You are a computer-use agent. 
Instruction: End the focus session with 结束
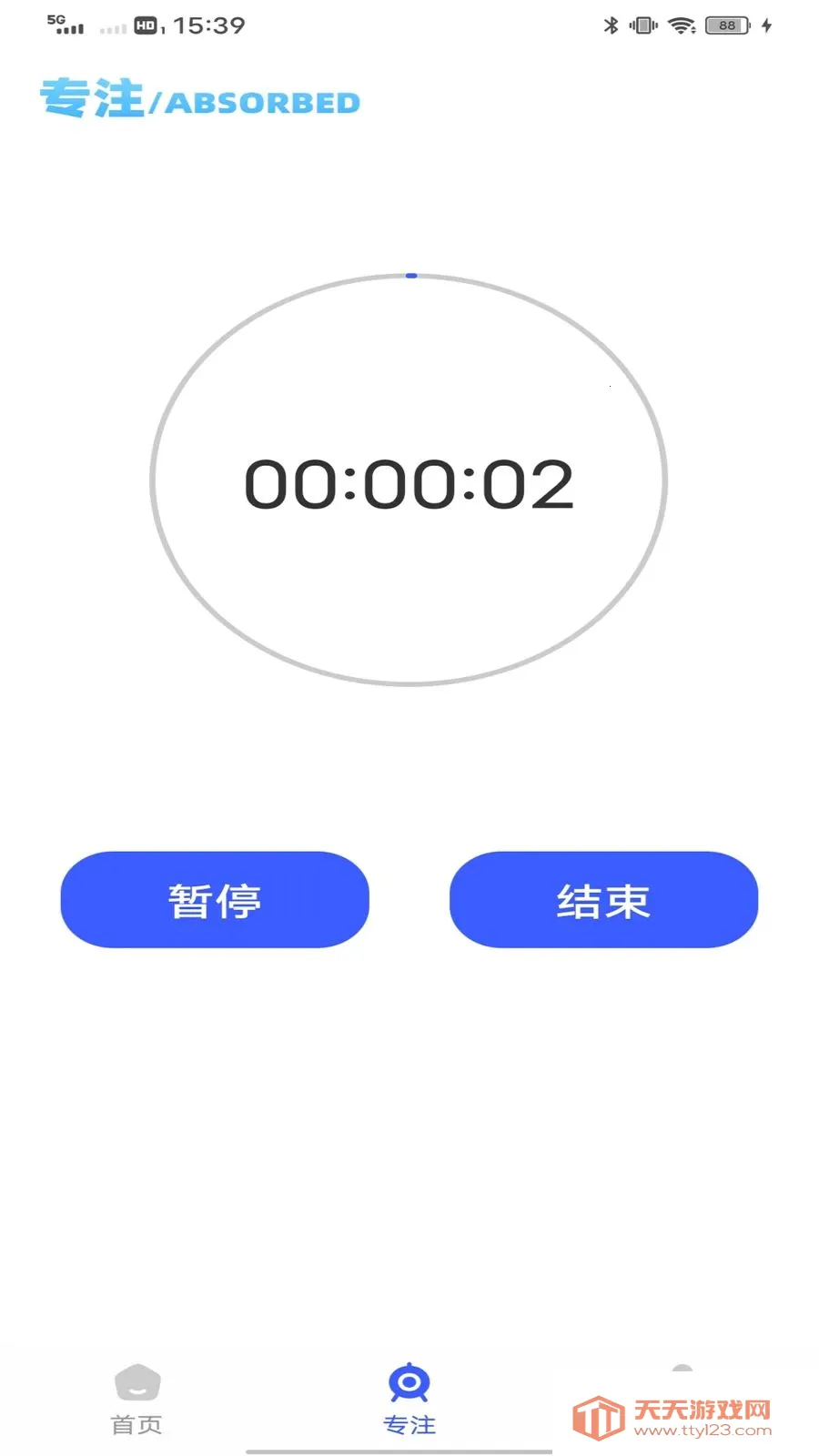603,900
